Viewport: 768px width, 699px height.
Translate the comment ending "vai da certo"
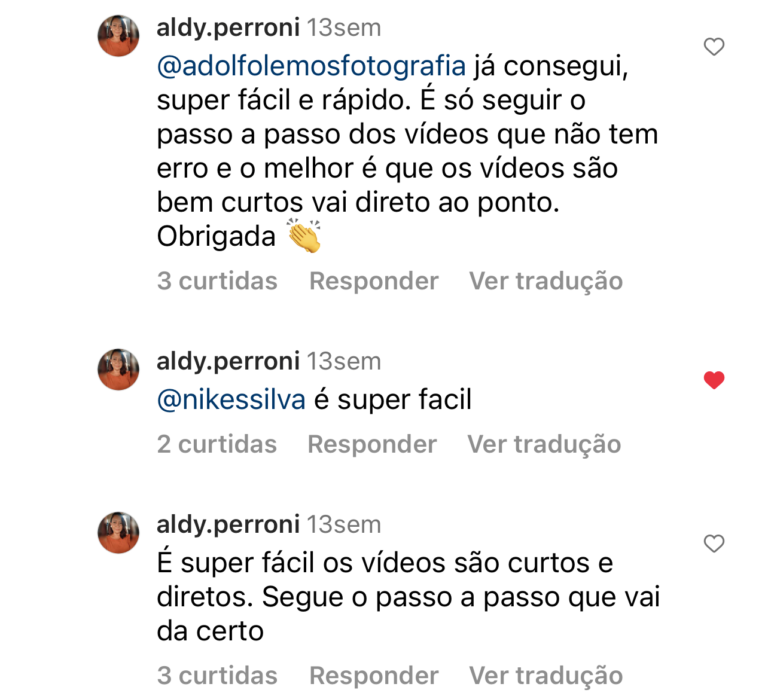[545, 676]
